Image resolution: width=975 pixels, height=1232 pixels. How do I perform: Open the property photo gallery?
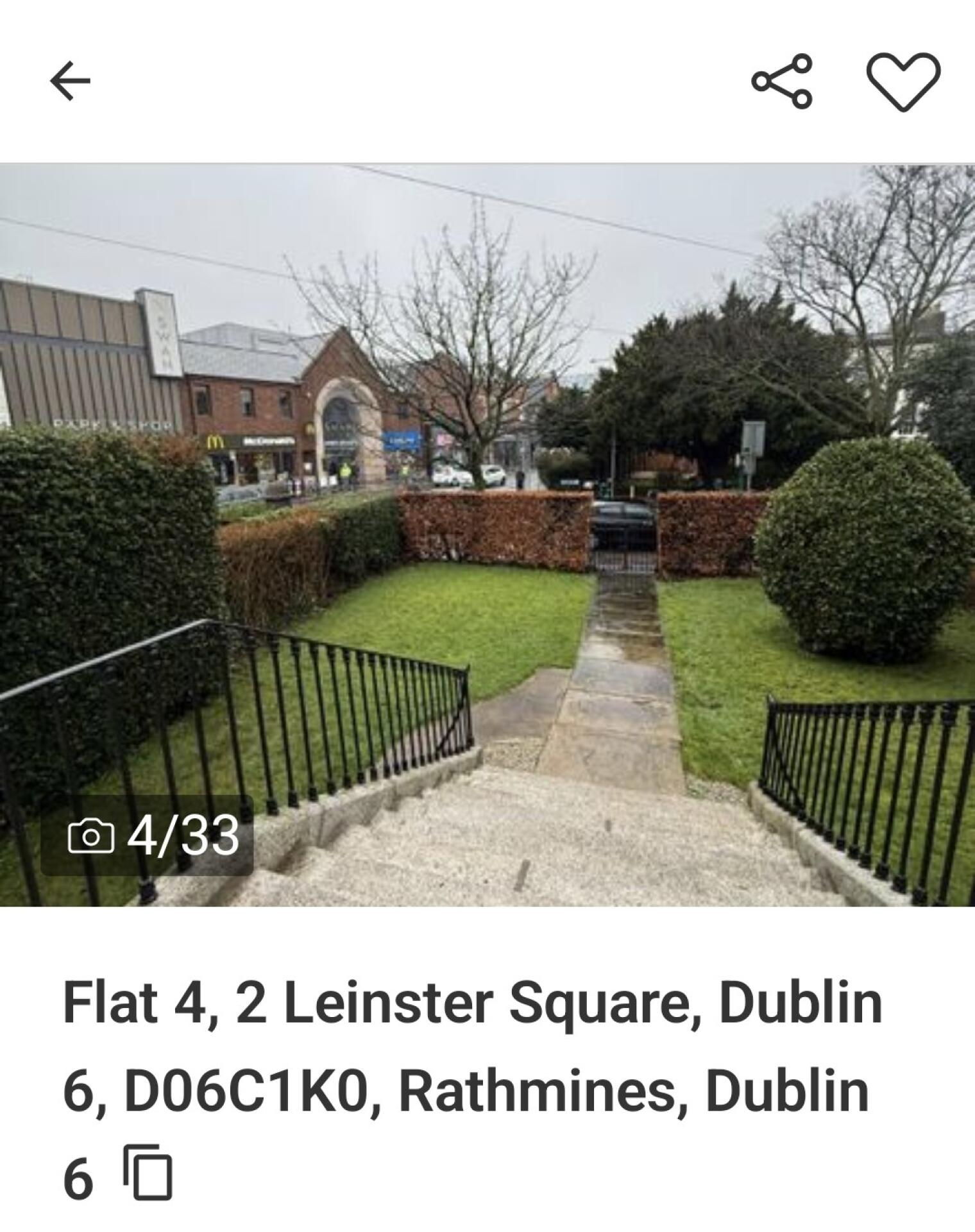click(487, 534)
